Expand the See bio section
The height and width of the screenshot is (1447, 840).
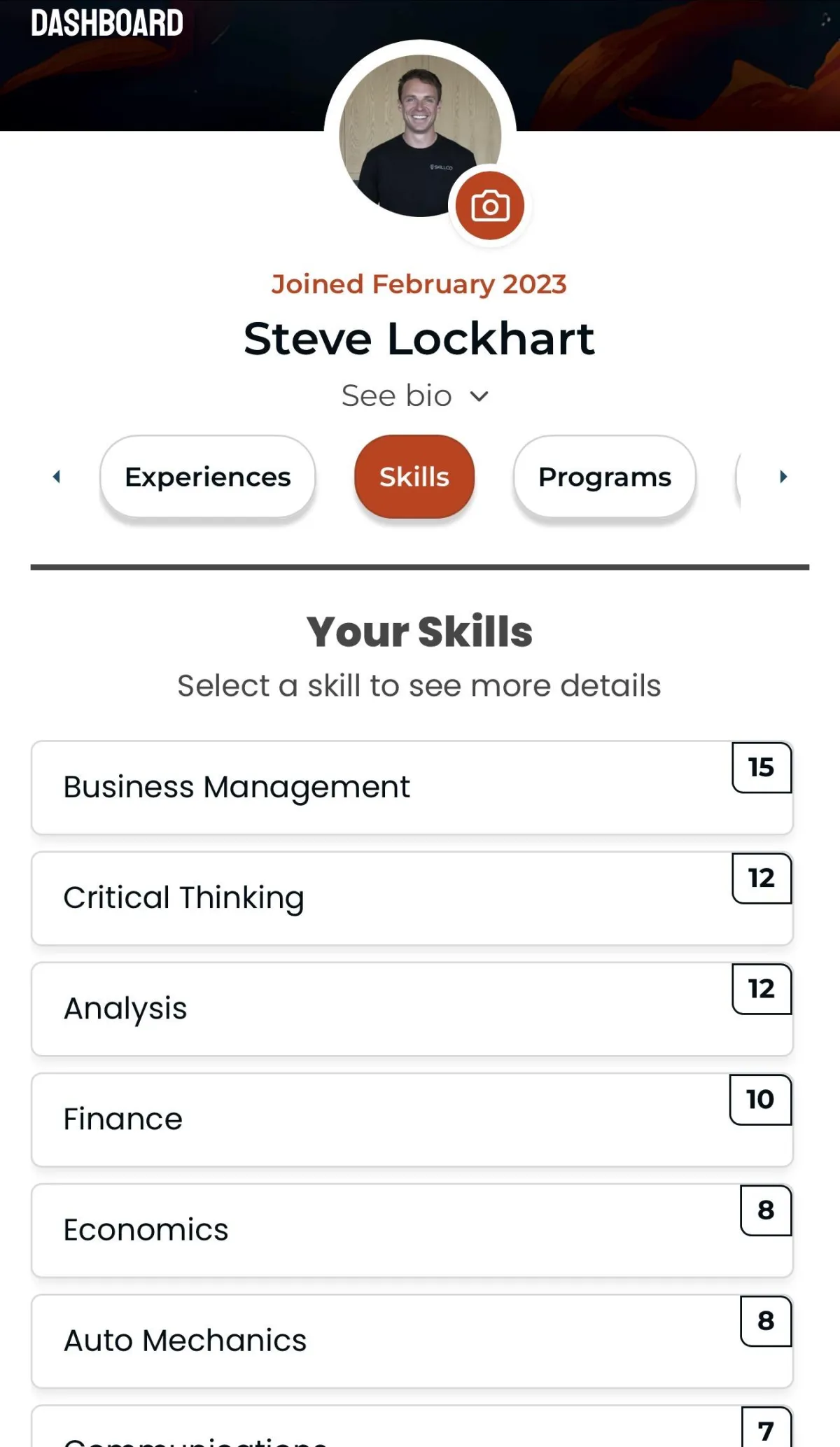point(415,396)
